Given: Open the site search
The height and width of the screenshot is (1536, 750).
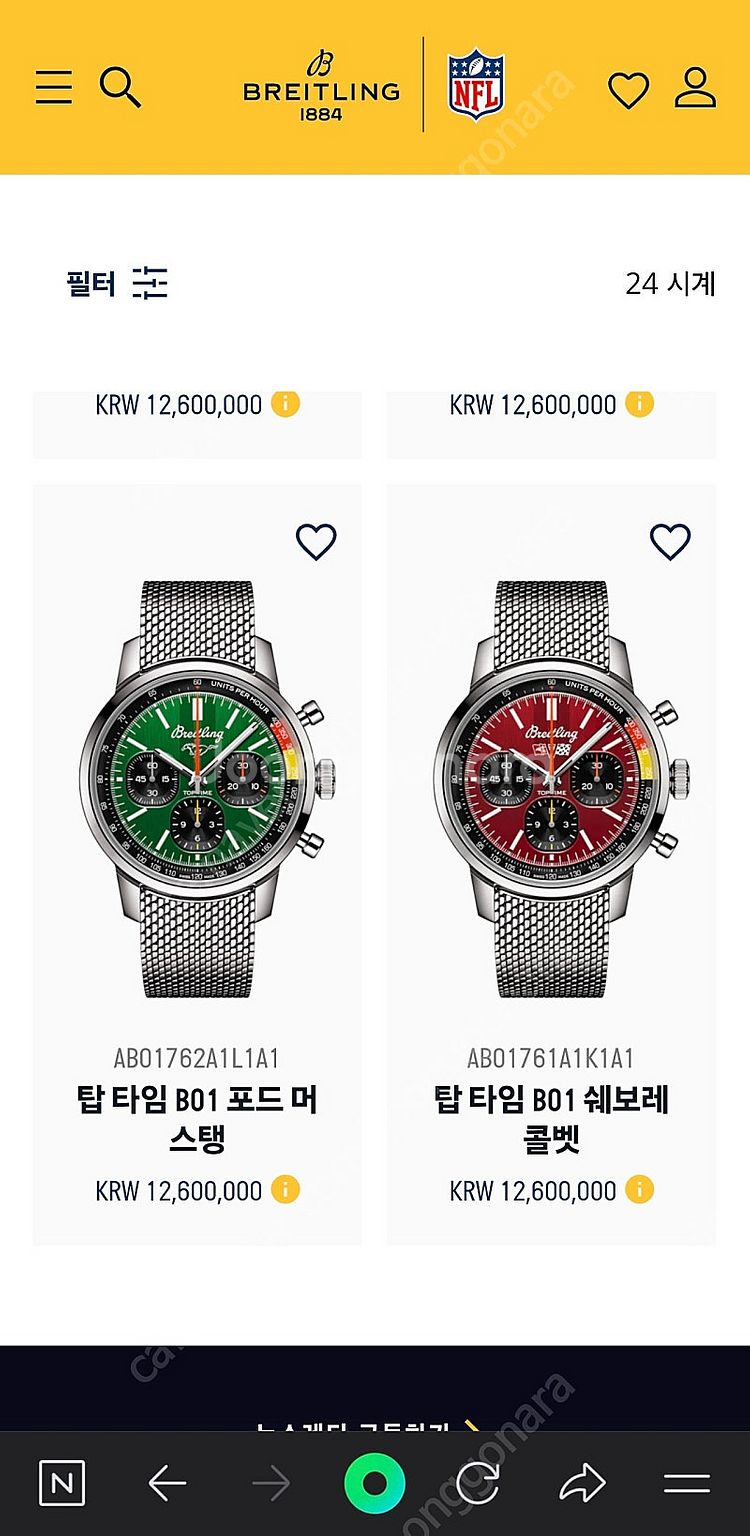Looking at the screenshot, I should pos(120,87).
